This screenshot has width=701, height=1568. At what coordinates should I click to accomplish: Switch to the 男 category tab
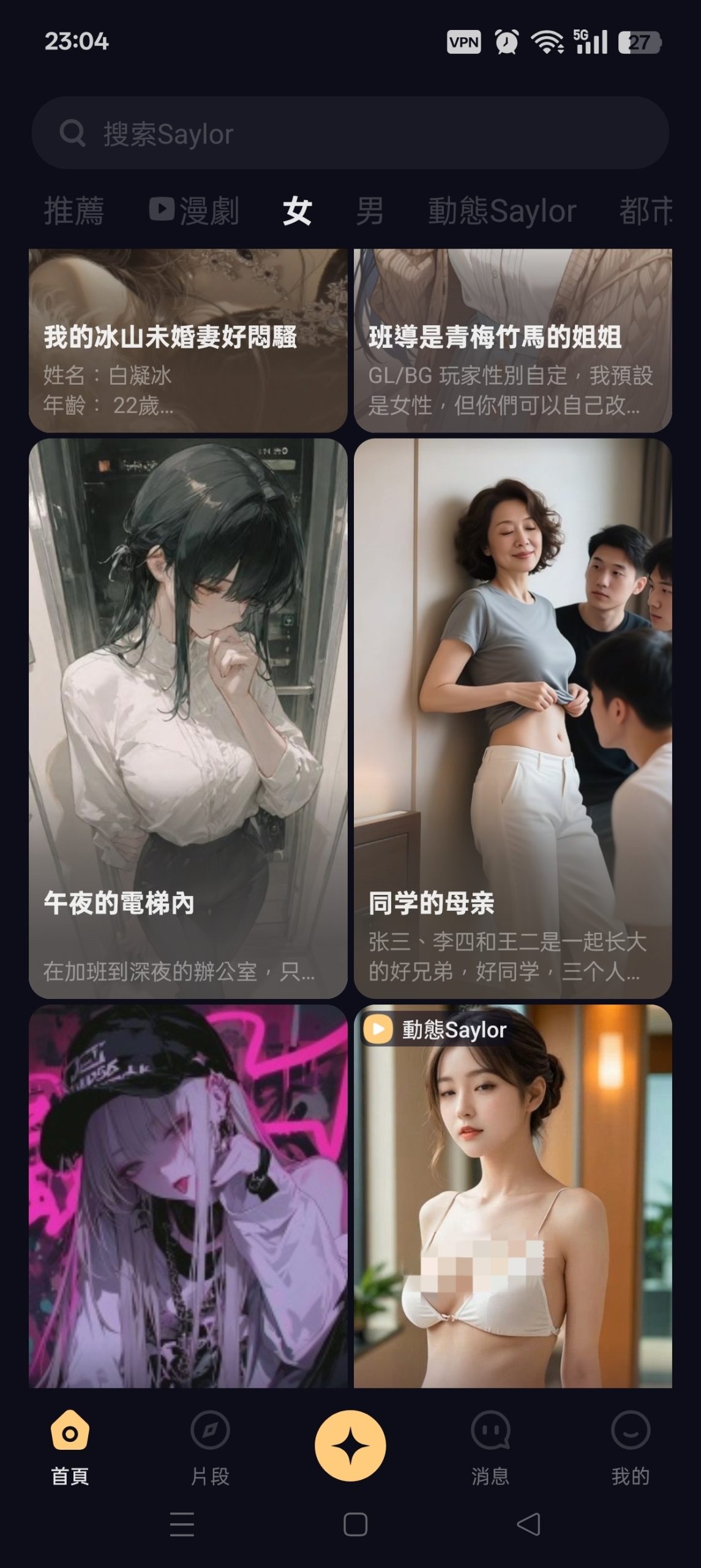pyautogui.click(x=370, y=210)
